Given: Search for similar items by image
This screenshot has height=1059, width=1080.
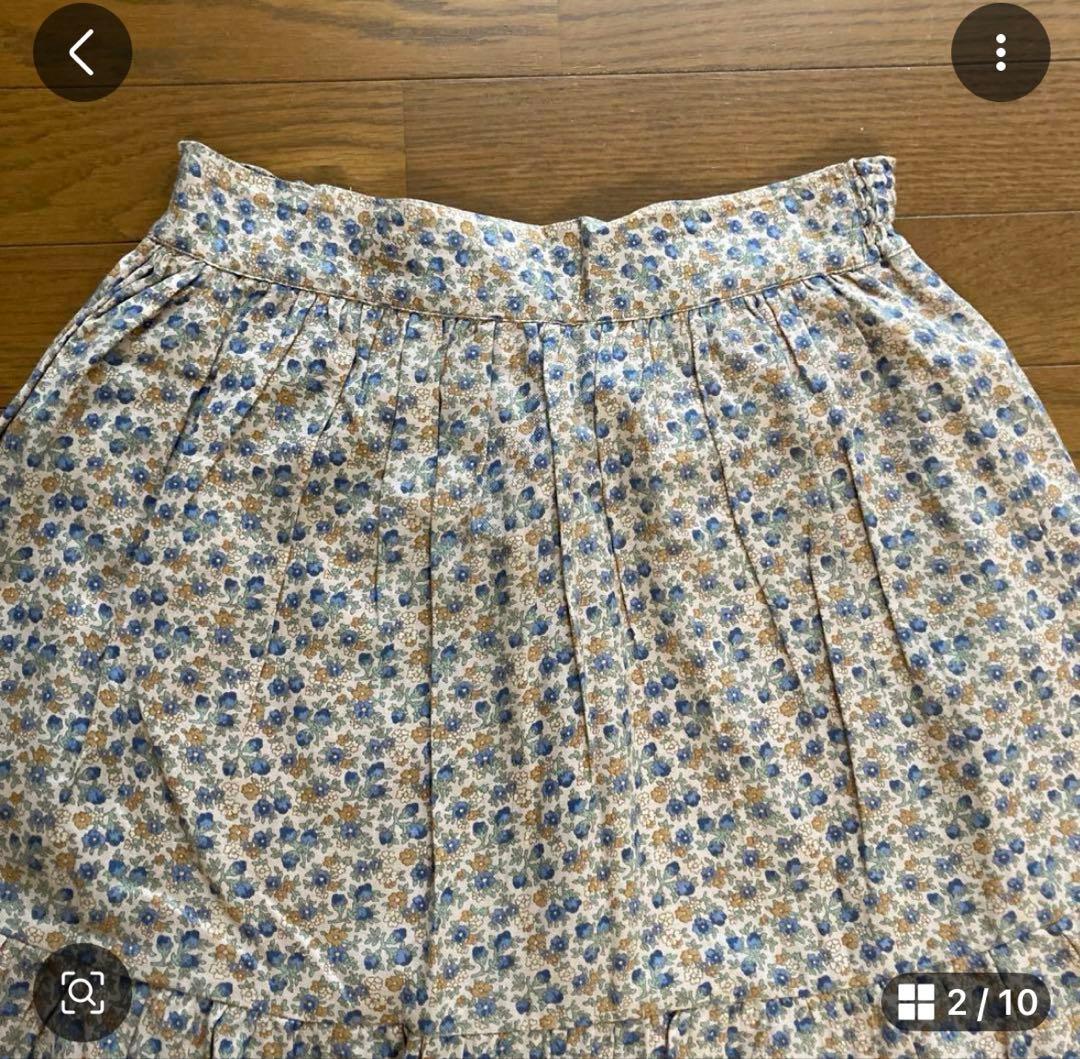Looking at the screenshot, I should click(82, 992).
